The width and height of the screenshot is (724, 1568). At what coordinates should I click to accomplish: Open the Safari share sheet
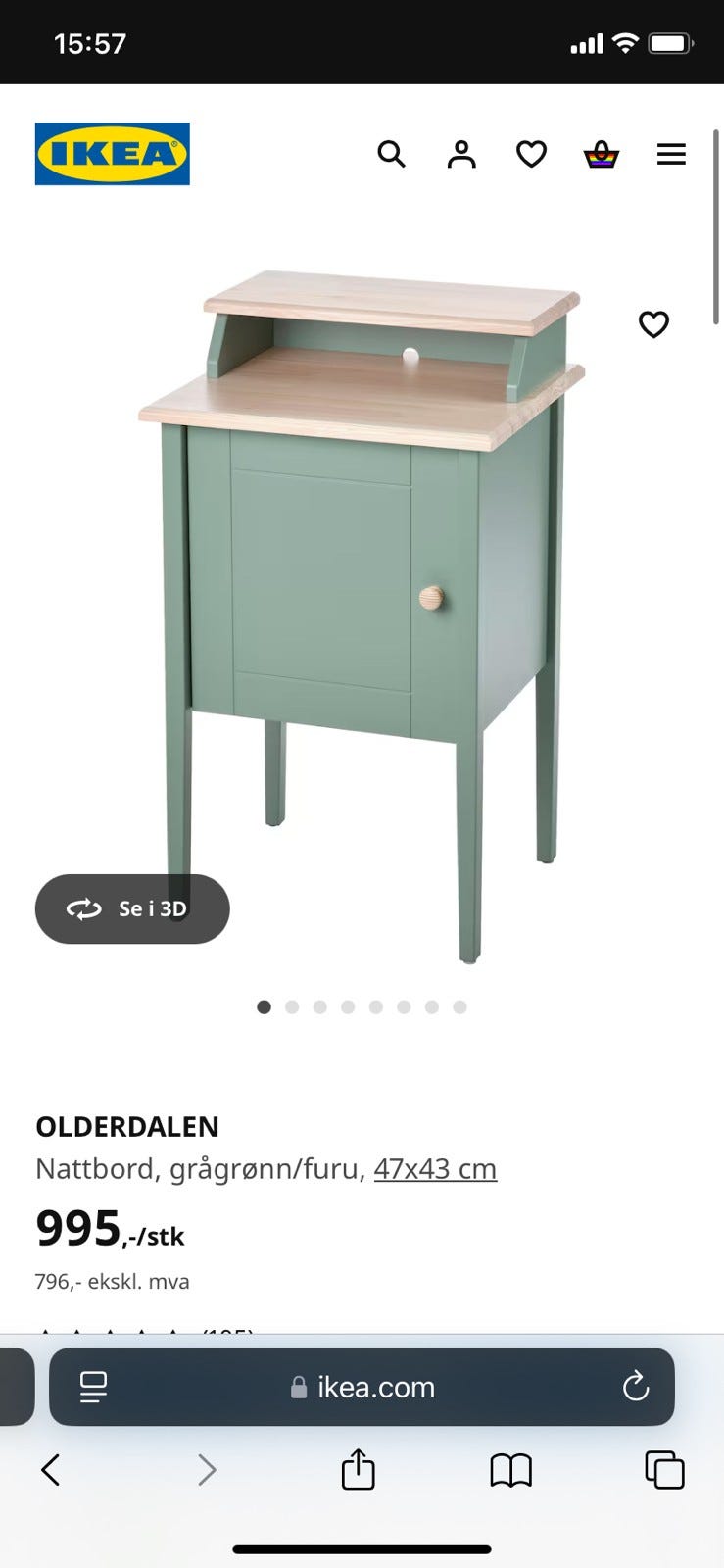[x=359, y=1470]
